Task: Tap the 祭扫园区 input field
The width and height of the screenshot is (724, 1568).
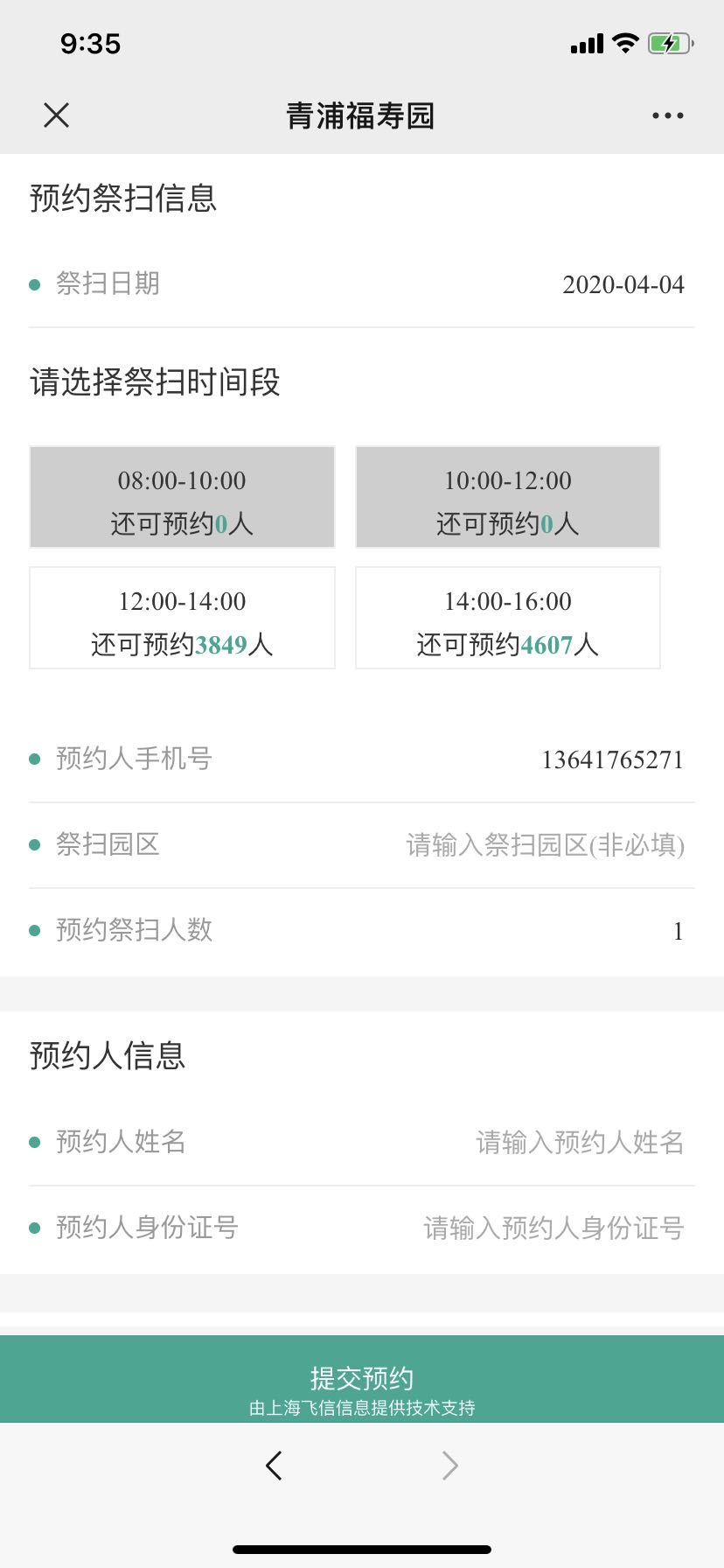Action: click(x=545, y=845)
